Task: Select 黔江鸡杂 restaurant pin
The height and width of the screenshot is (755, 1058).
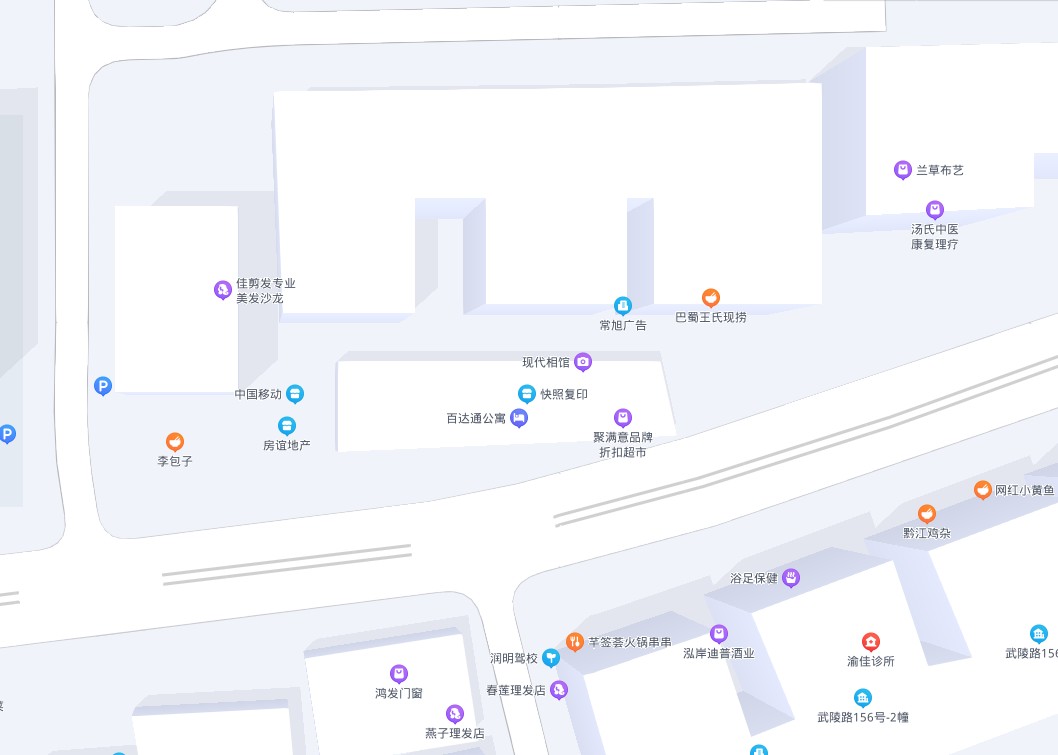Action: pos(927,514)
